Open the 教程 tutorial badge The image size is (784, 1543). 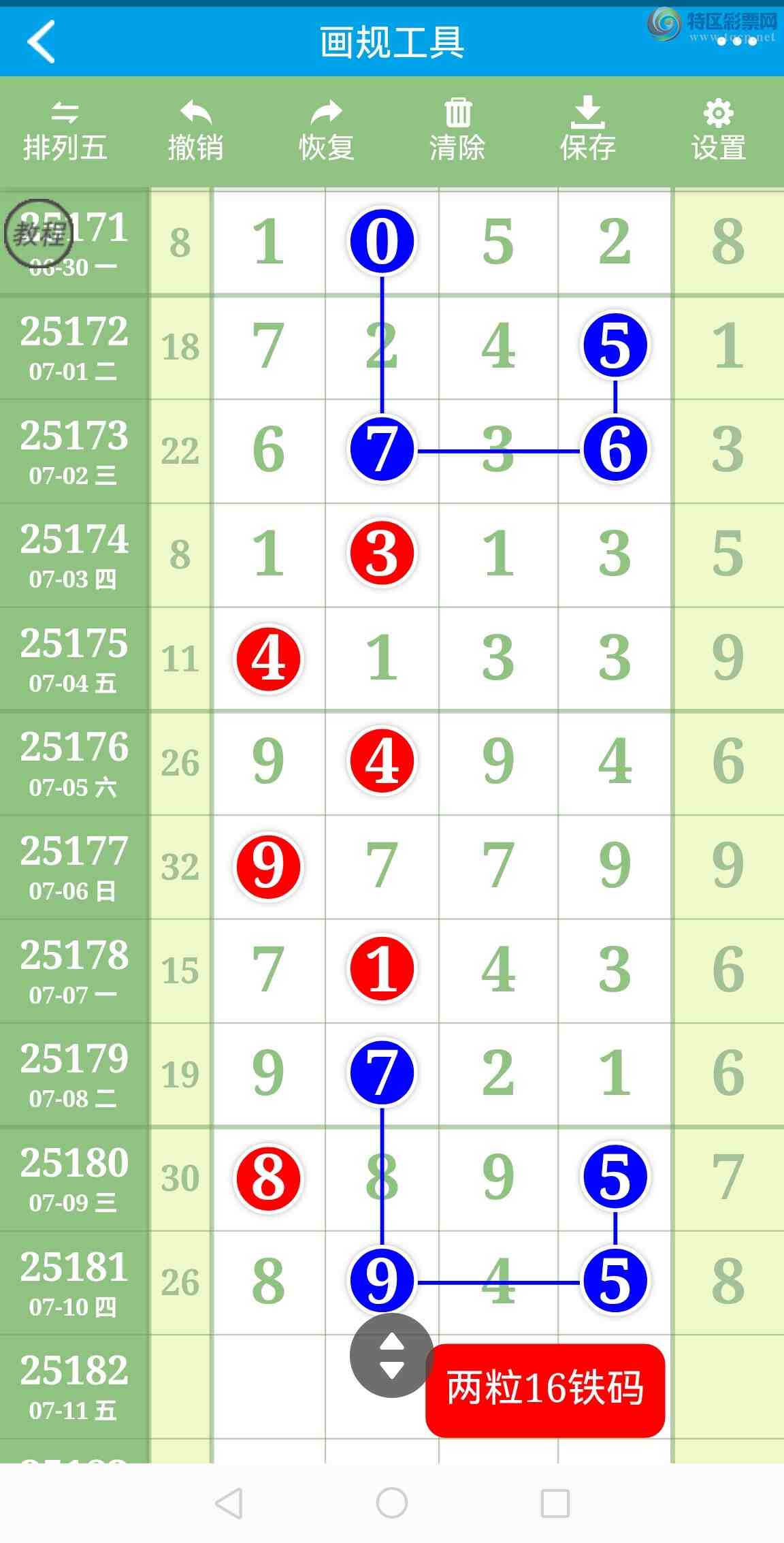click(x=38, y=234)
